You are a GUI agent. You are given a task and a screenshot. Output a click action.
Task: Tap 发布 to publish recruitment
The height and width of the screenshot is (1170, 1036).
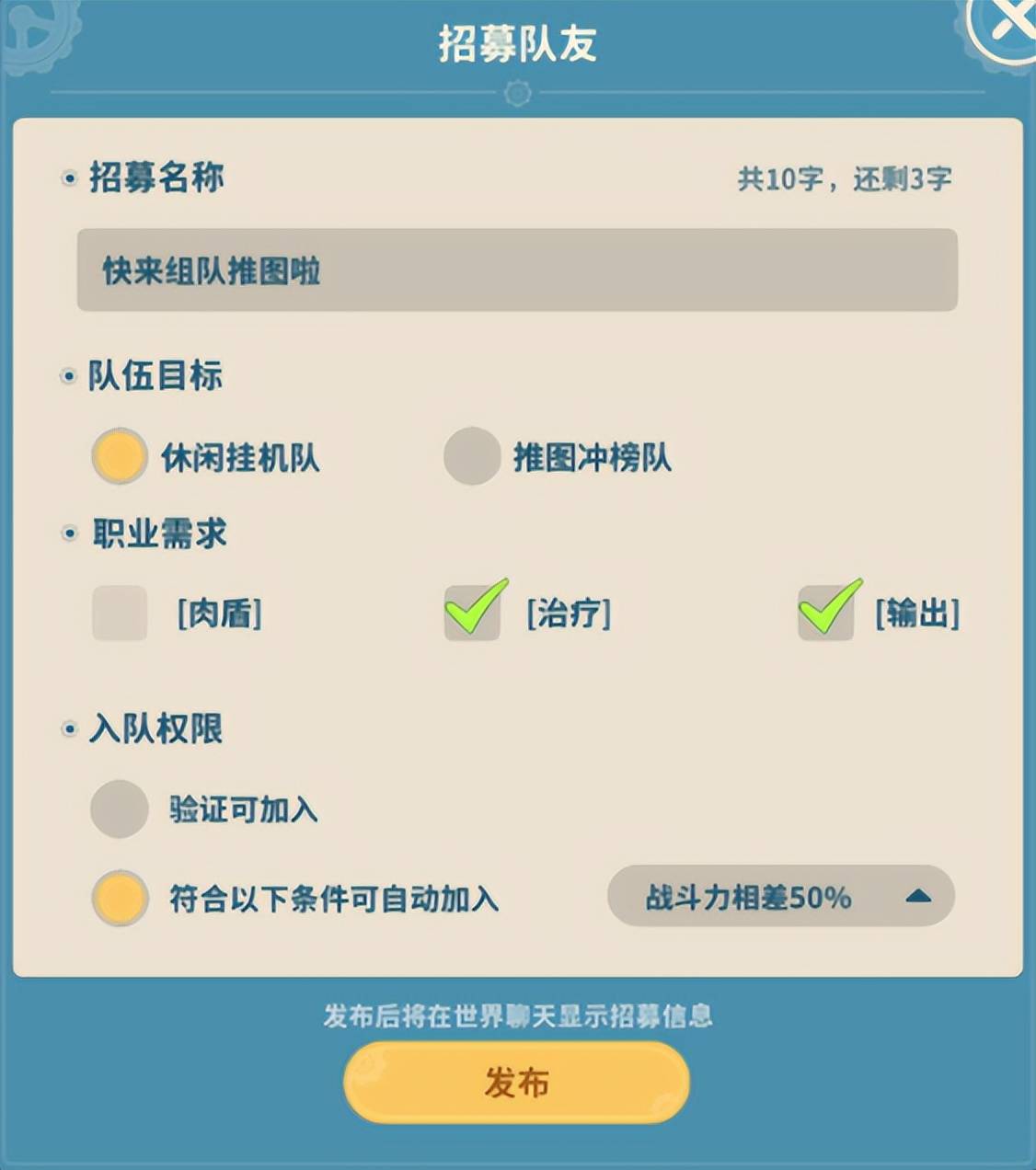pos(517,1083)
